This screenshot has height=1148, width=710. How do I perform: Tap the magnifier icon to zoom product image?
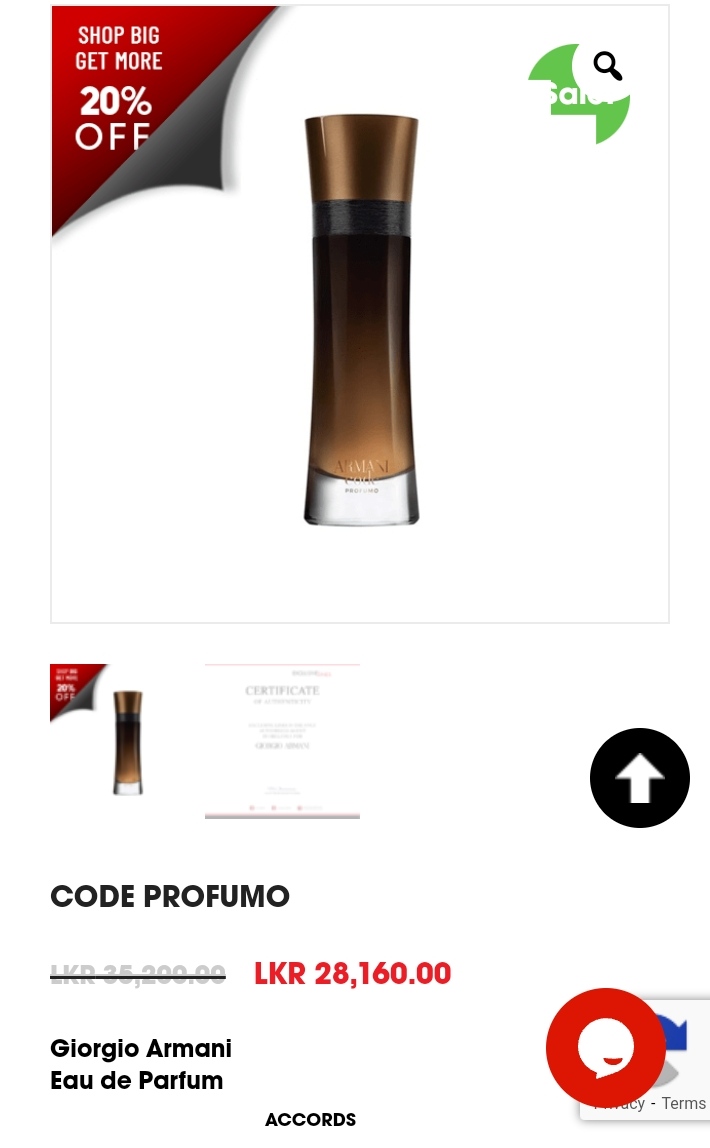608,66
